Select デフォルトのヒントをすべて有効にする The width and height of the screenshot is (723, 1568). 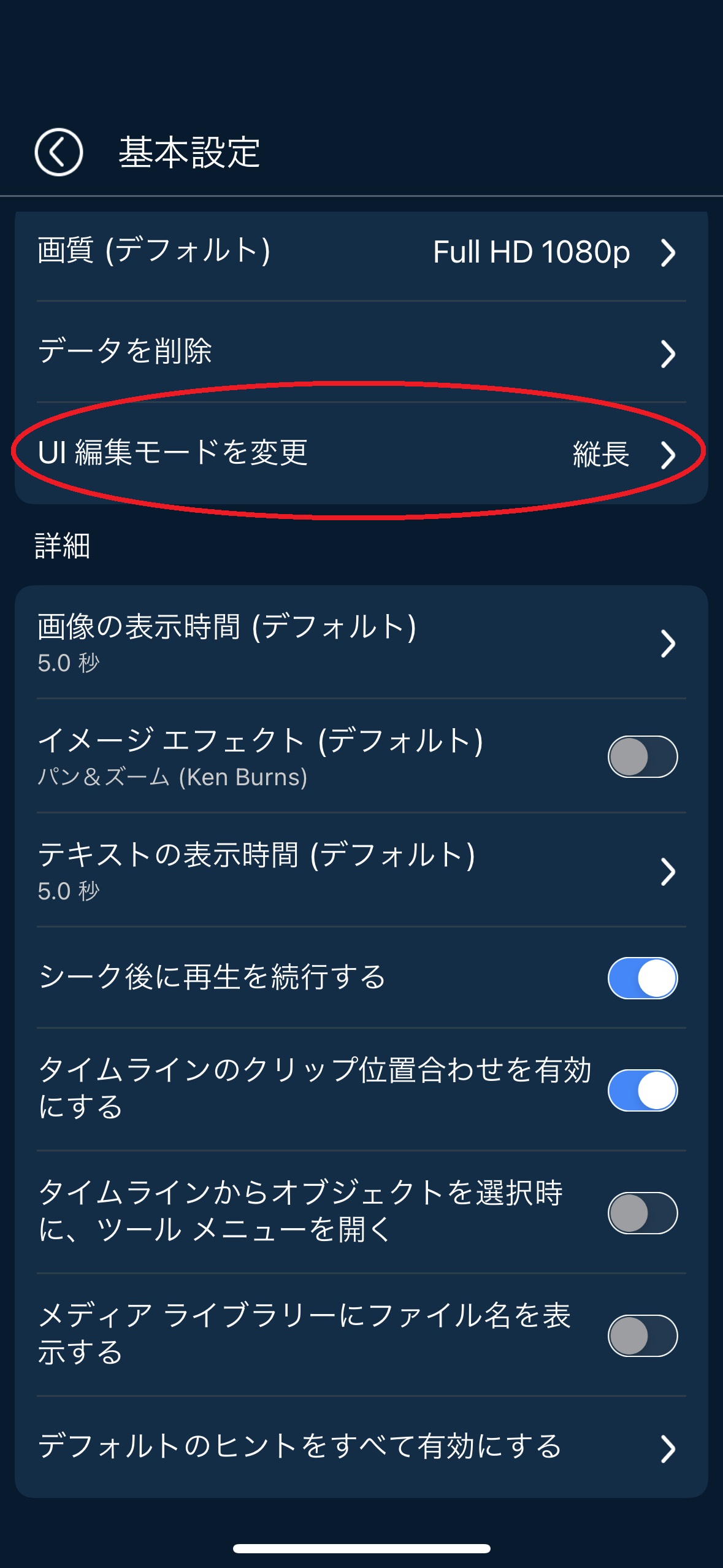point(361,1448)
